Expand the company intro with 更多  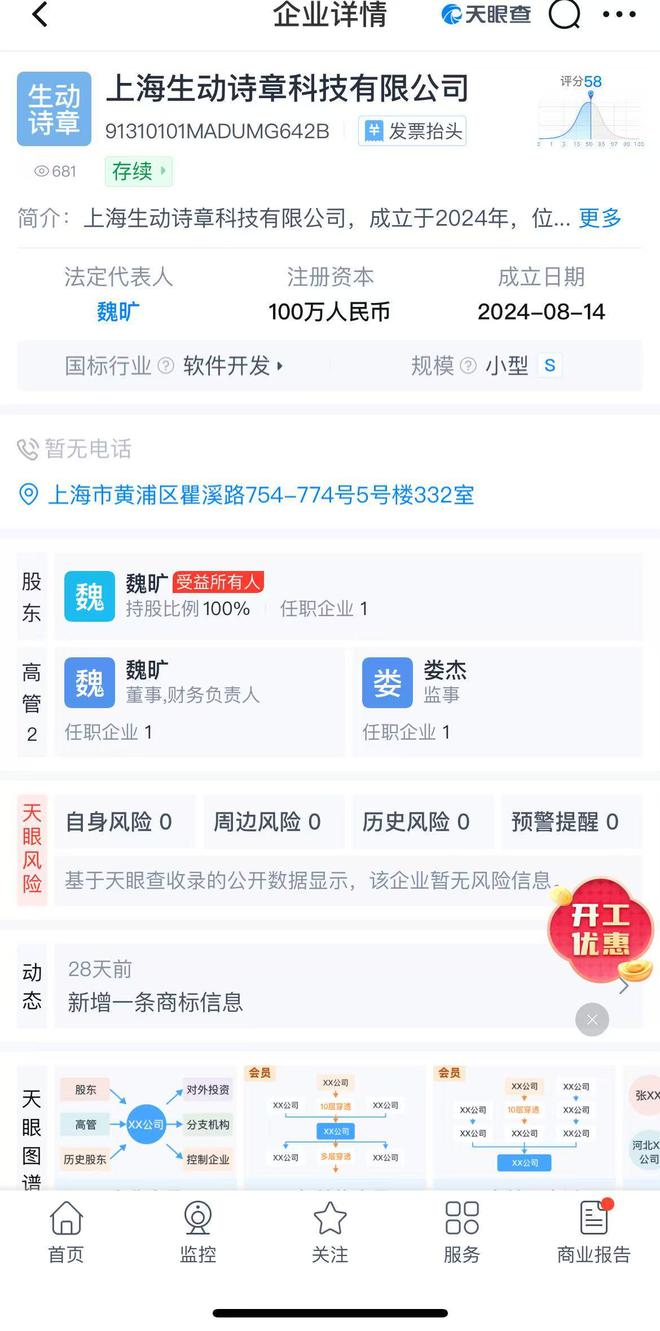coord(600,218)
